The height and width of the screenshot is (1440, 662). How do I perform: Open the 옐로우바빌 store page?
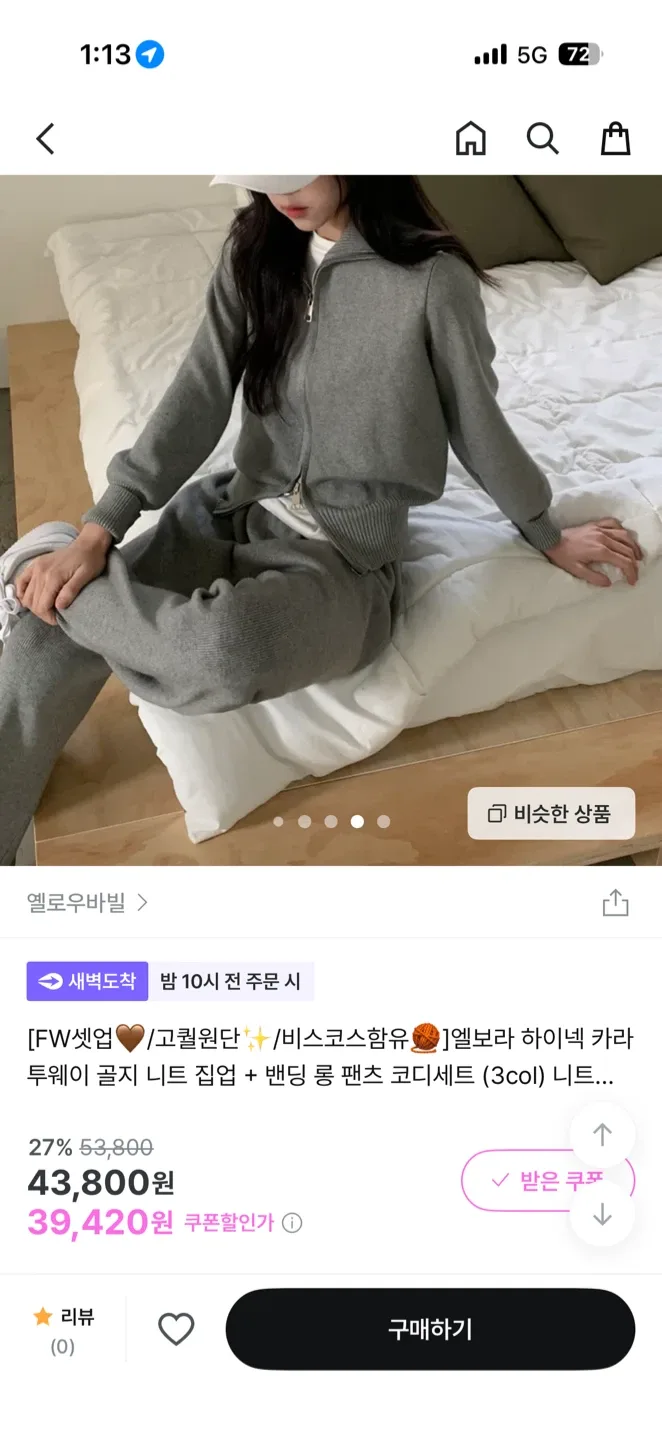click(87, 903)
